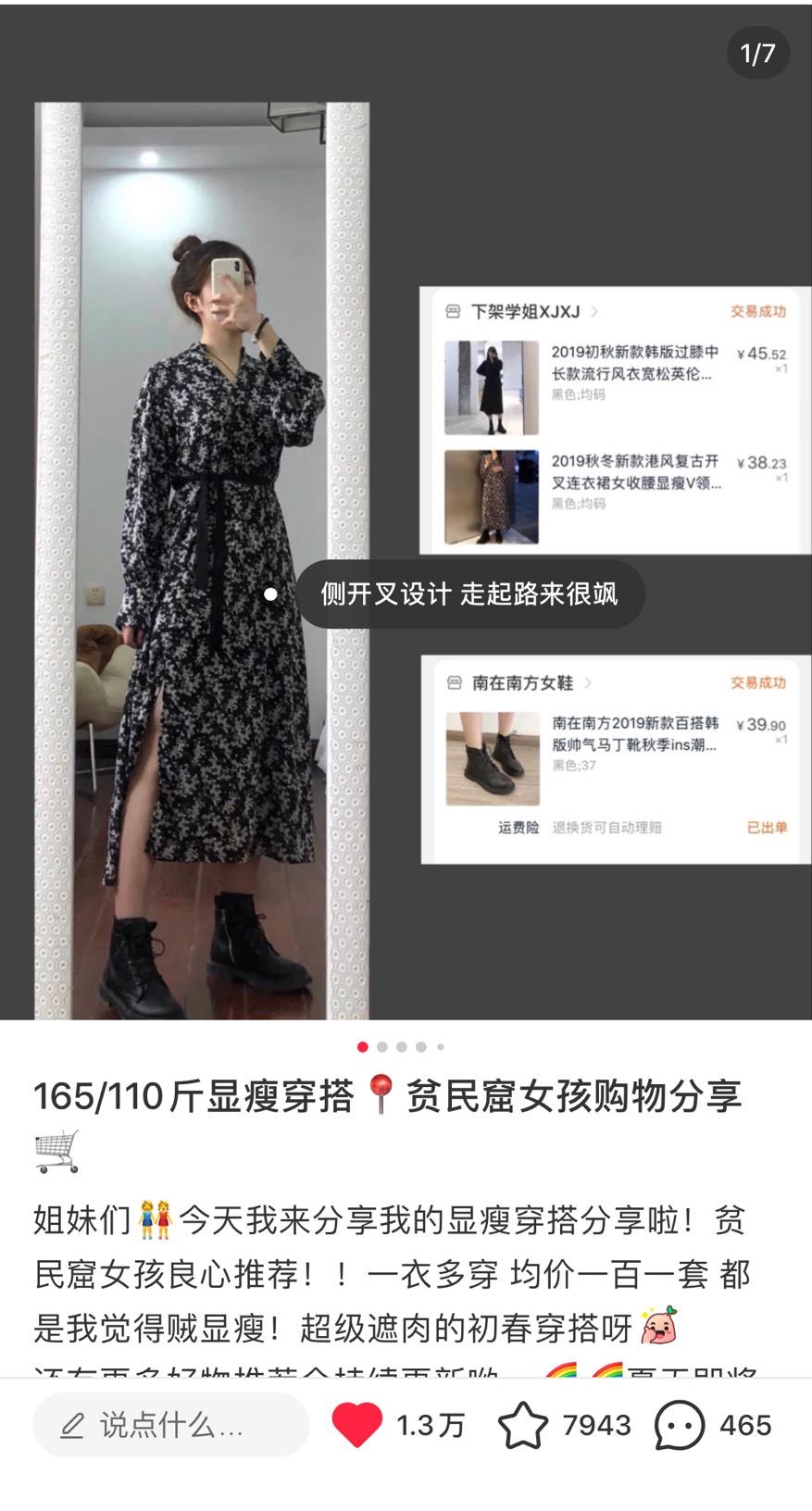Screen dimensions: 812x1511
Task: Select the first carousel dot indicator
Action: click(361, 1048)
